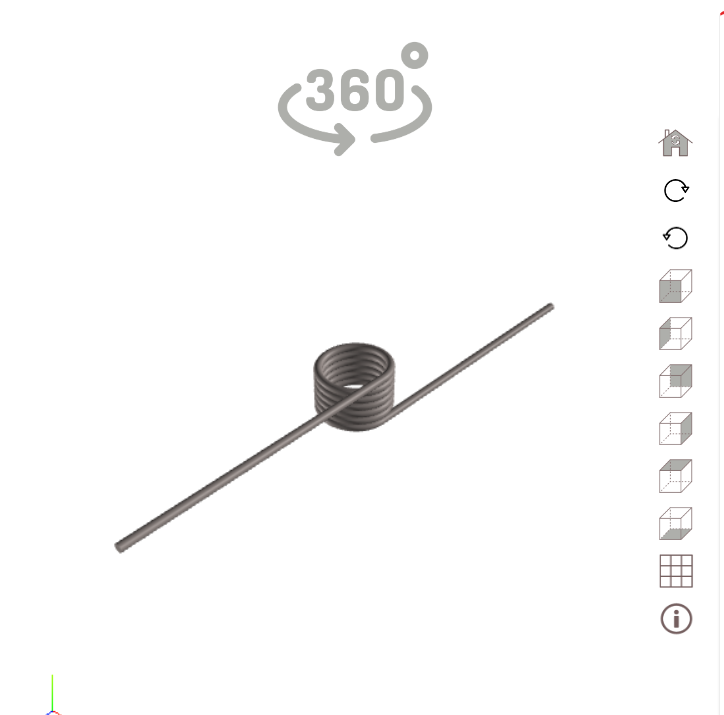Switch to the bottom face cube view
This screenshot has width=724, height=715.
[x=676, y=523]
